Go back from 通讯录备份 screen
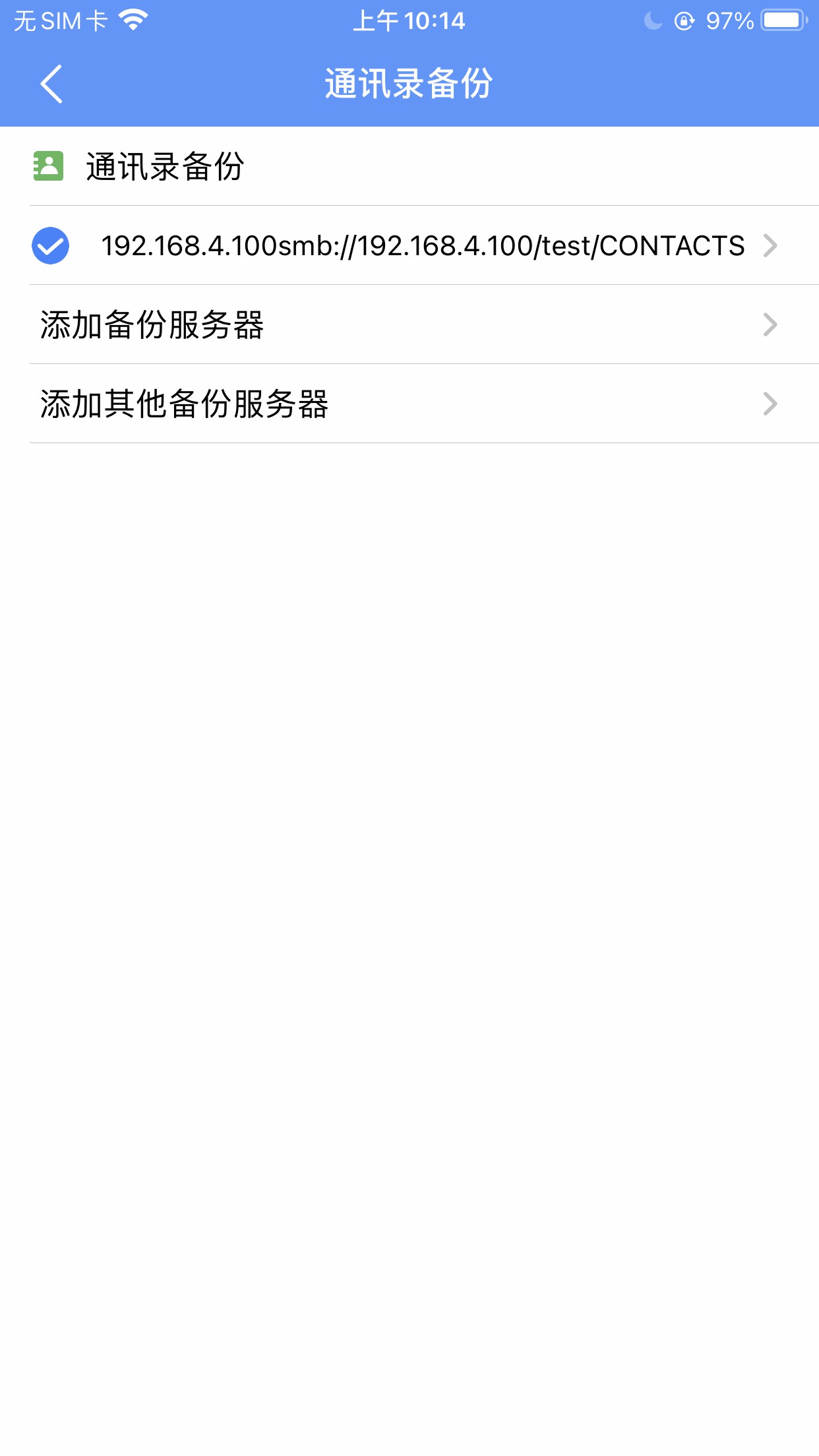The width and height of the screenshot is (819, 1456). coord(51,84)
